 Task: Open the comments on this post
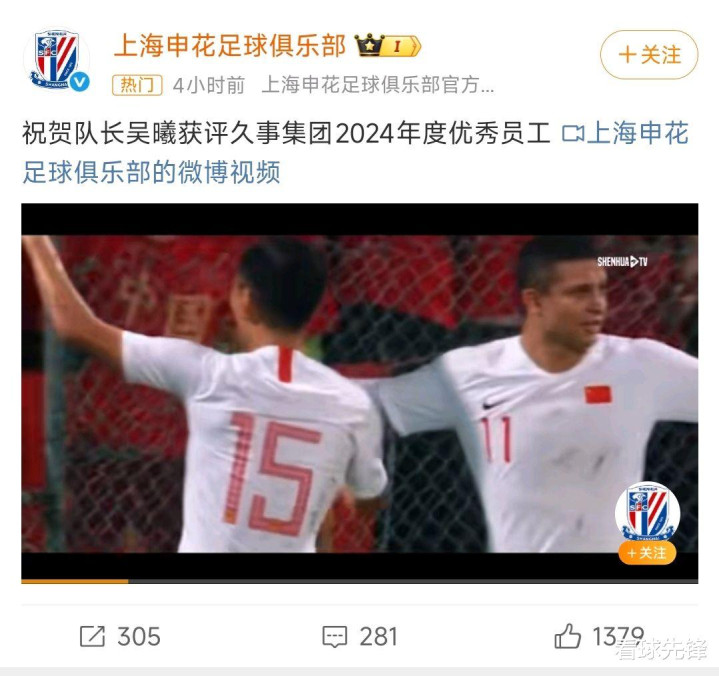pyautogui.click(x=359, y=636)
